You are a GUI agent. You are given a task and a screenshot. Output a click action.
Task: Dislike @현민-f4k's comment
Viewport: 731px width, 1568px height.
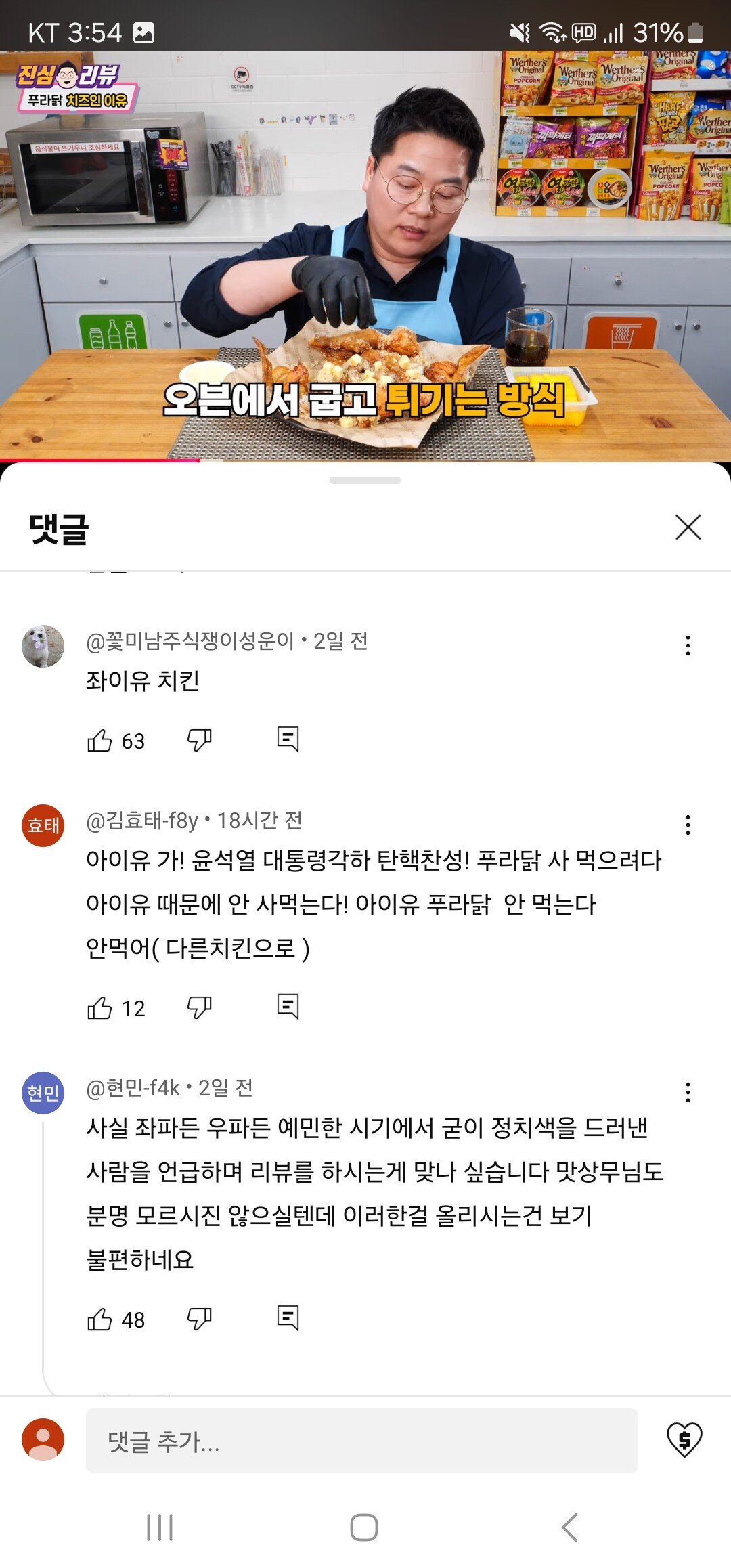coord(199,1319)
